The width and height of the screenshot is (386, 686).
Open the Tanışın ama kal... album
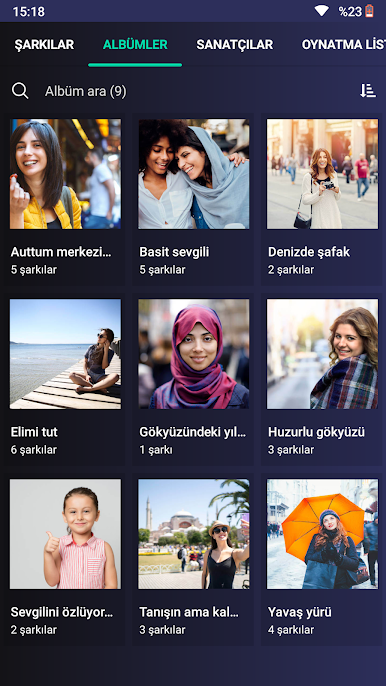193,560
